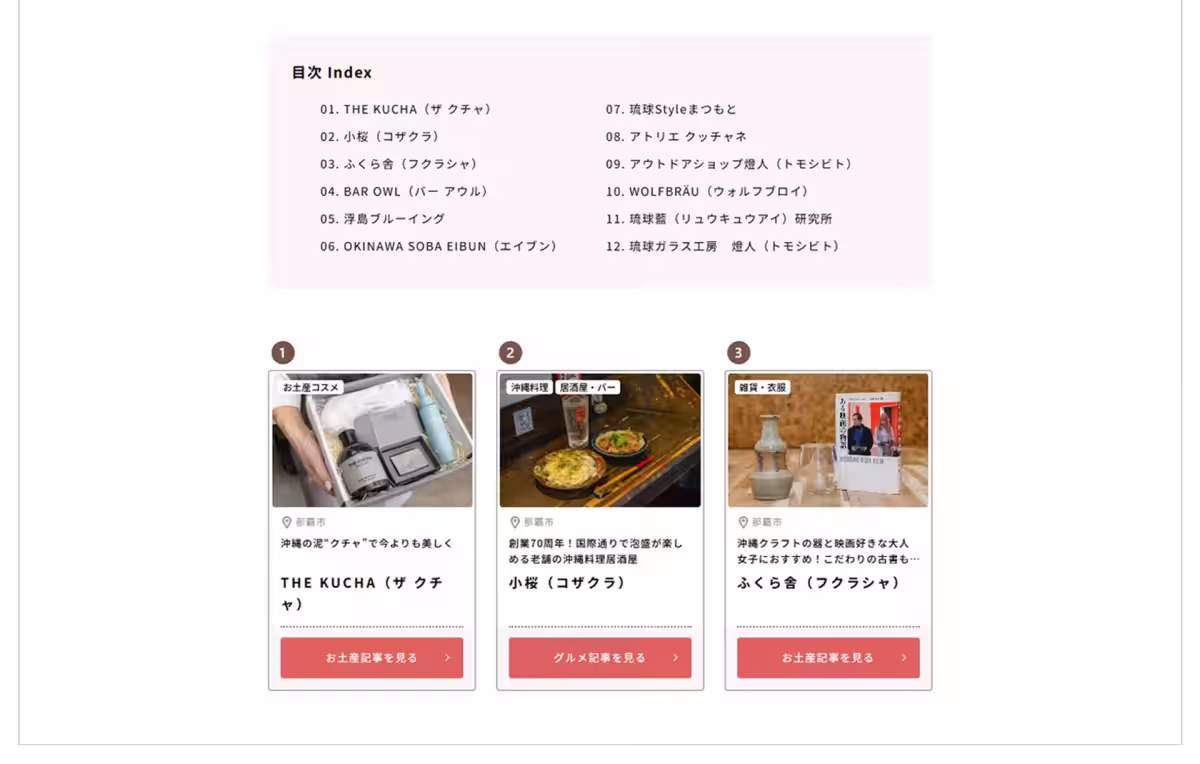This screenshot has width=1200, height=764.
Task: Open index entry 06 OKINAWA SOBA EIBUN
Action: click(x=438, y=246)
